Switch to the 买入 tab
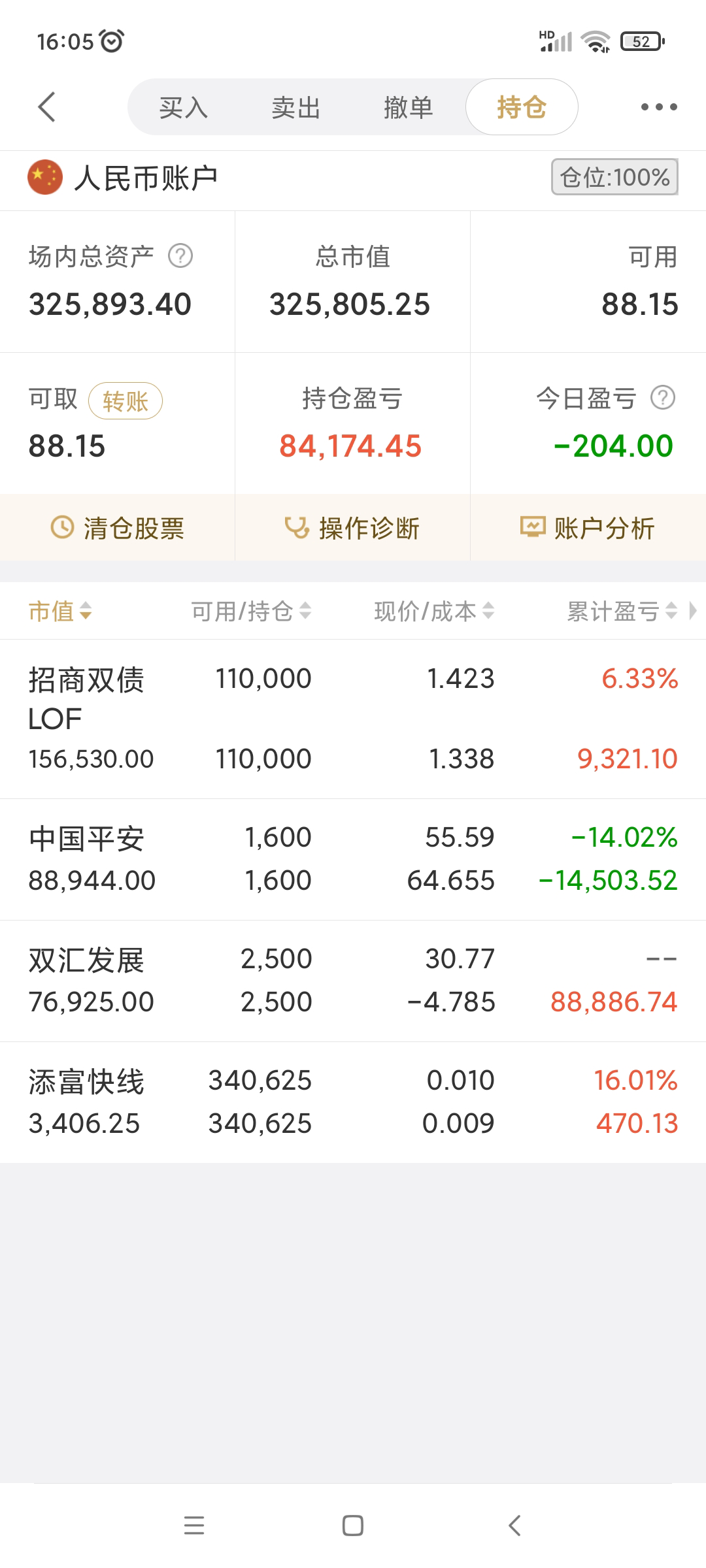The height and width of the screenshot is (1568, 706). 184,107
